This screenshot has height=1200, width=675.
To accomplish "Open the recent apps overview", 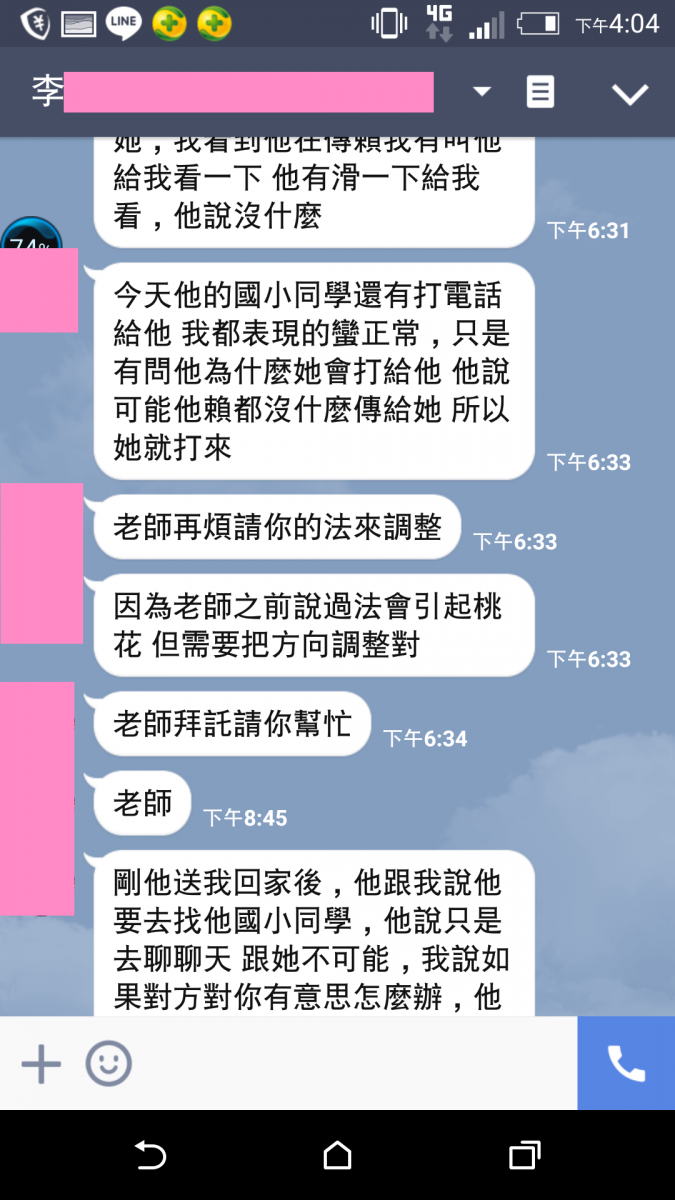I will click(x=524, y=1156).
